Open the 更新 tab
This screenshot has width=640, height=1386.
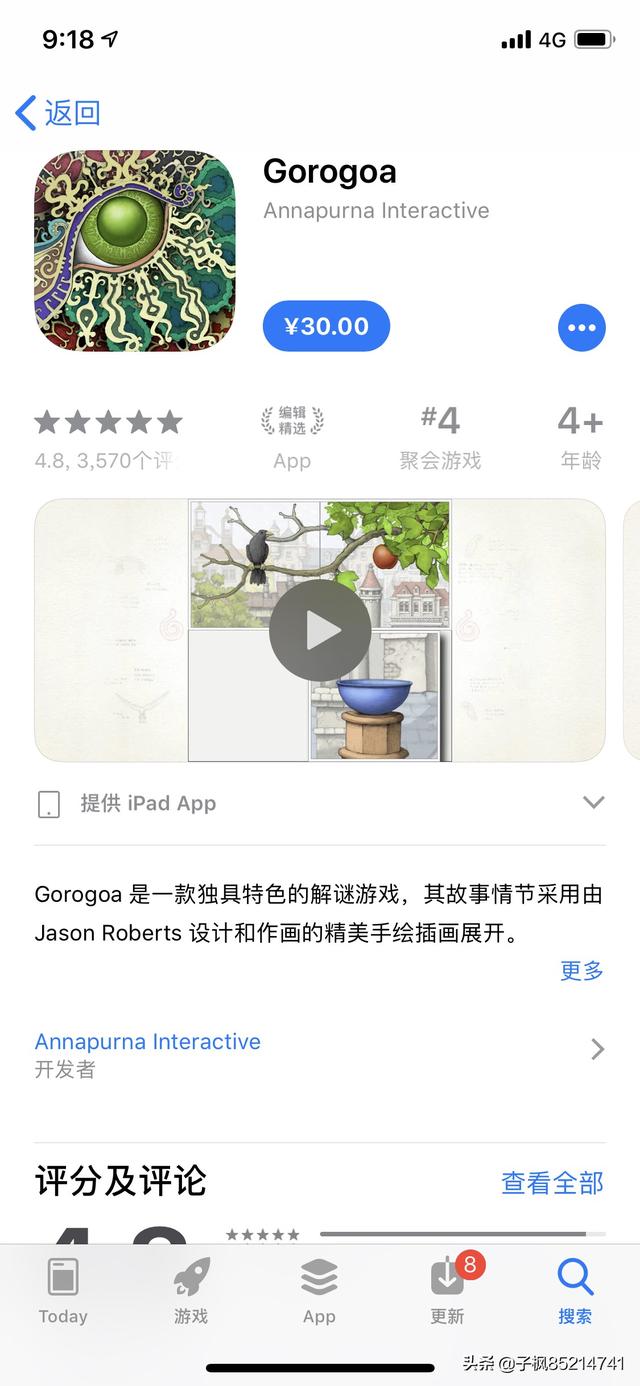(x=447, y=1290)
